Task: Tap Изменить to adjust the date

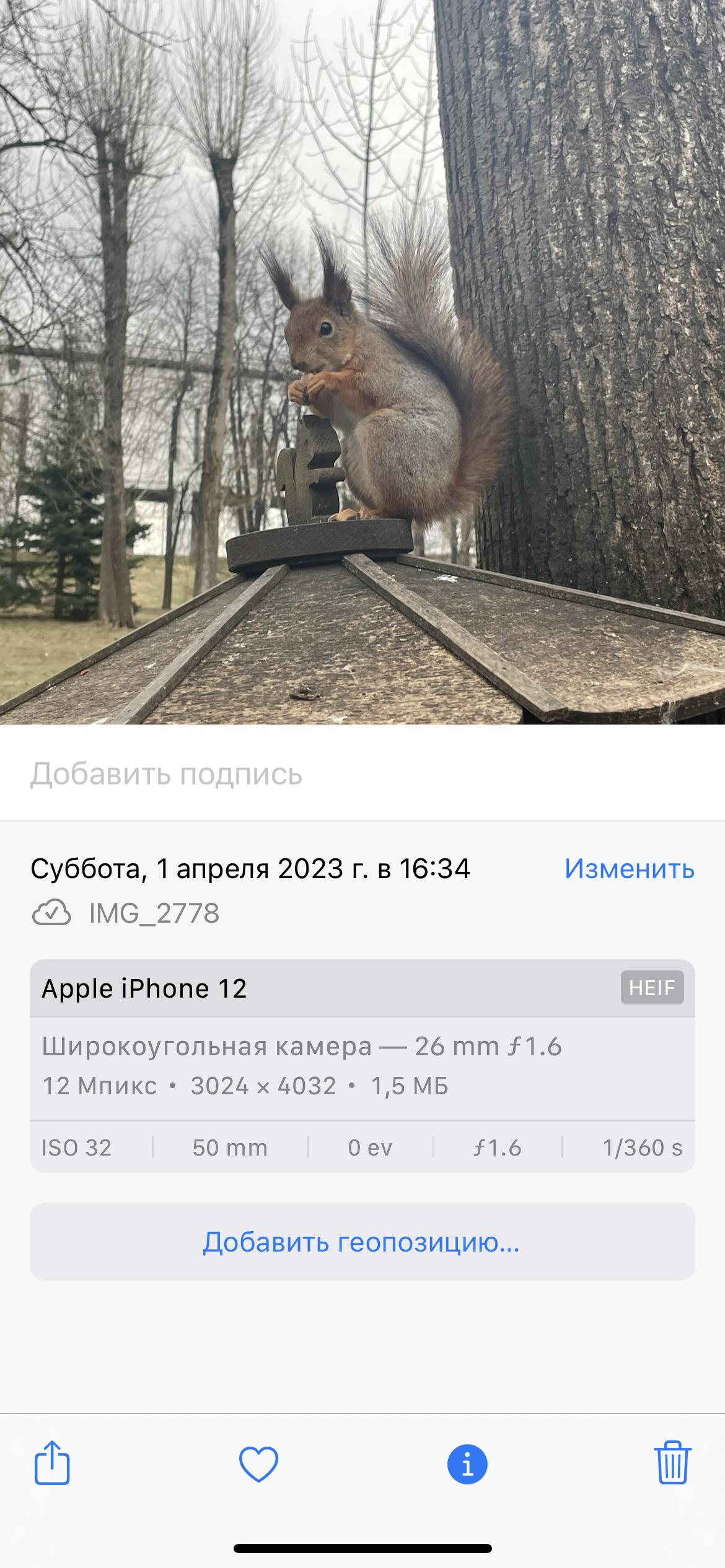Action: (x=629, y=869)
